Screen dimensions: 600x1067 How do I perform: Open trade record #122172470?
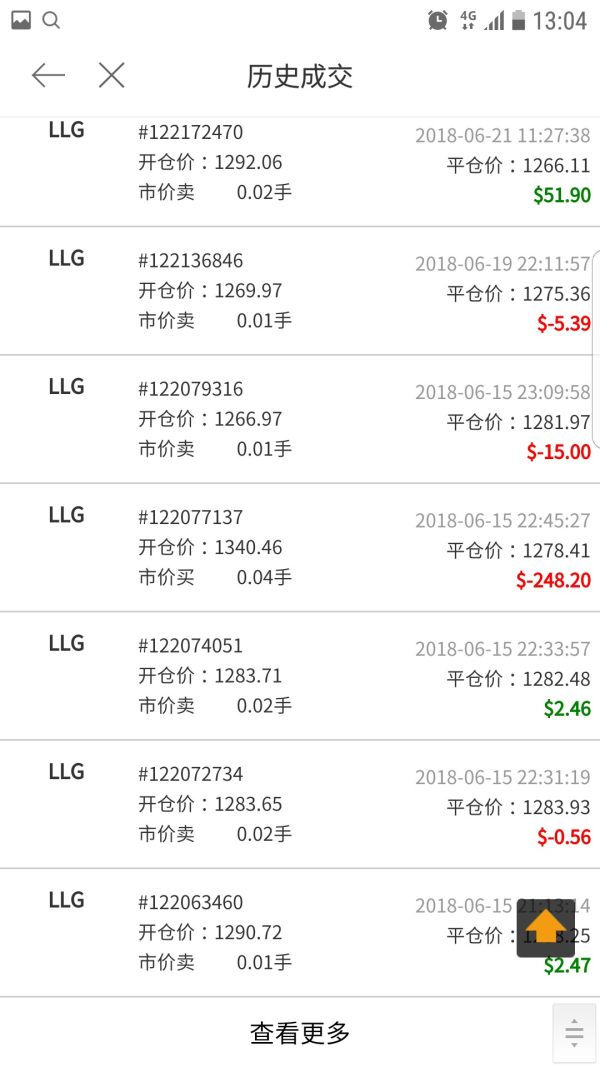click(300, 163)
